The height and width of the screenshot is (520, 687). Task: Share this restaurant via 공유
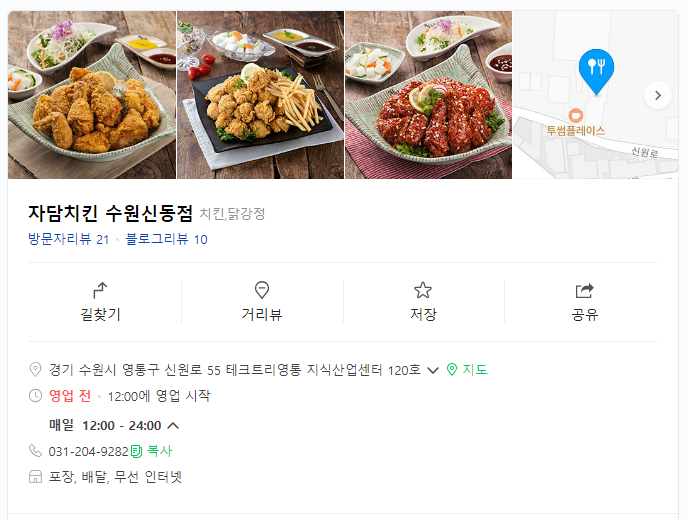(584, 301)
